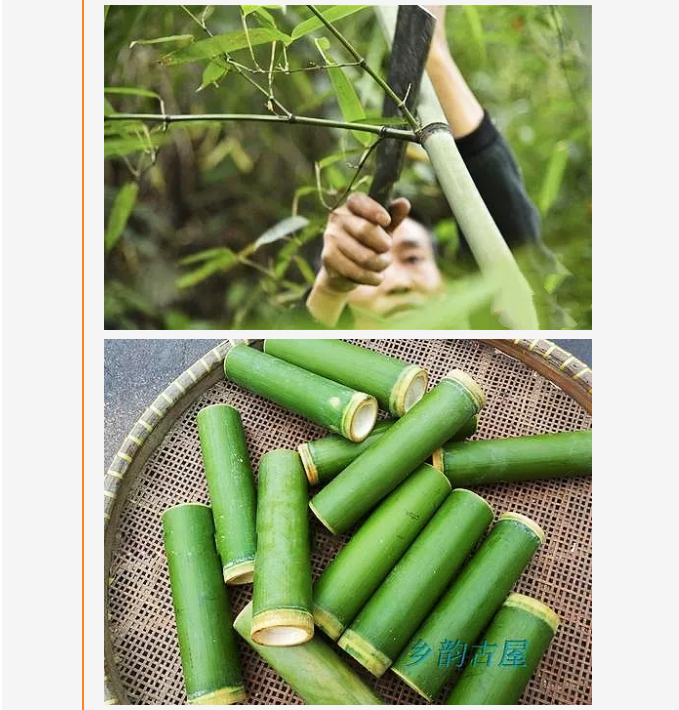View the cut bamboo tubes photo

(x=347, y=522)
